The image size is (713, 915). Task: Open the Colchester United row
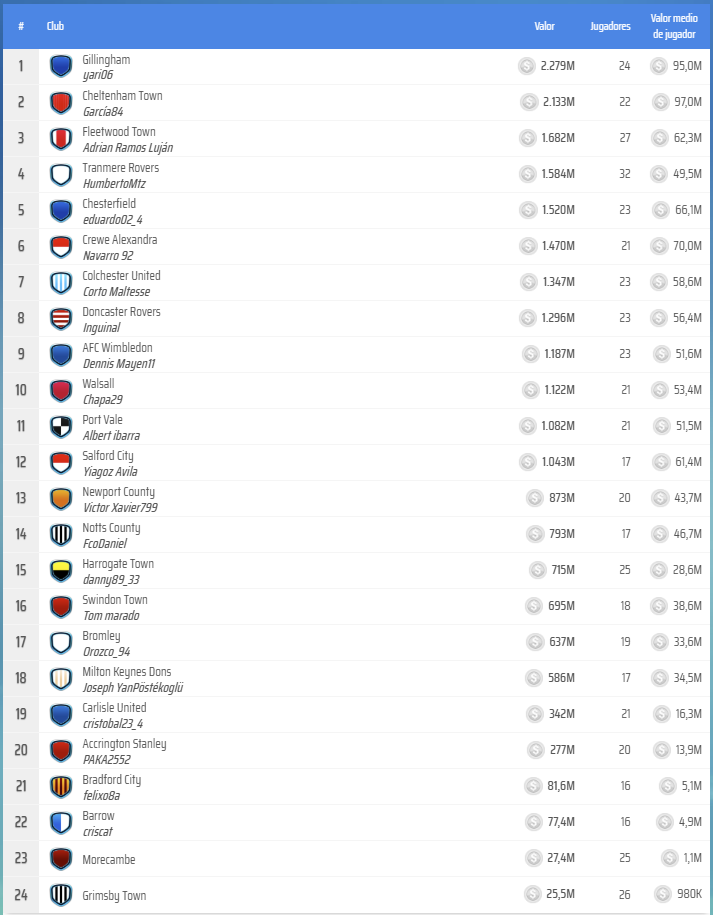tap(121, 276)
